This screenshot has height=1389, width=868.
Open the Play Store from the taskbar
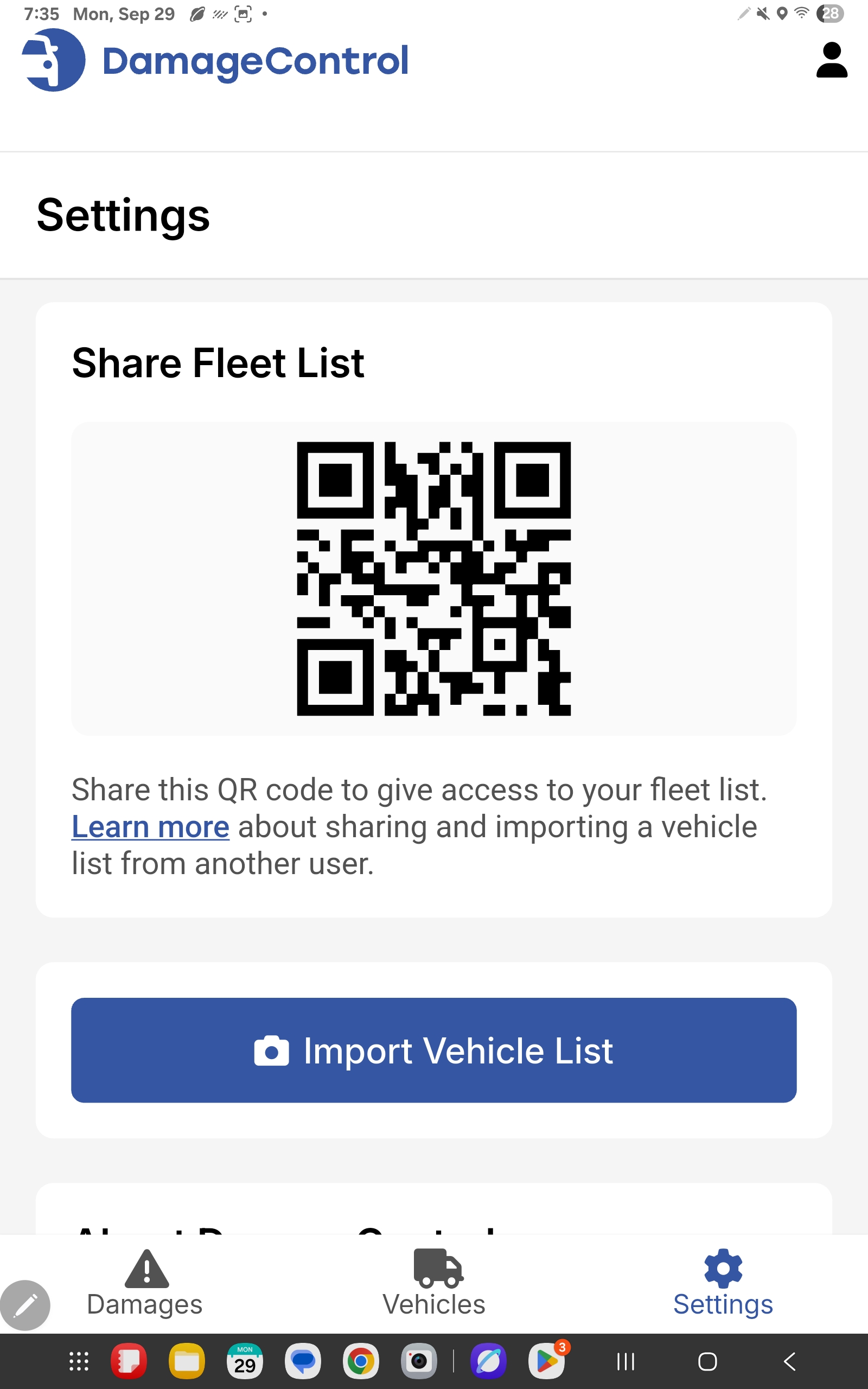tap(546, 1361)
